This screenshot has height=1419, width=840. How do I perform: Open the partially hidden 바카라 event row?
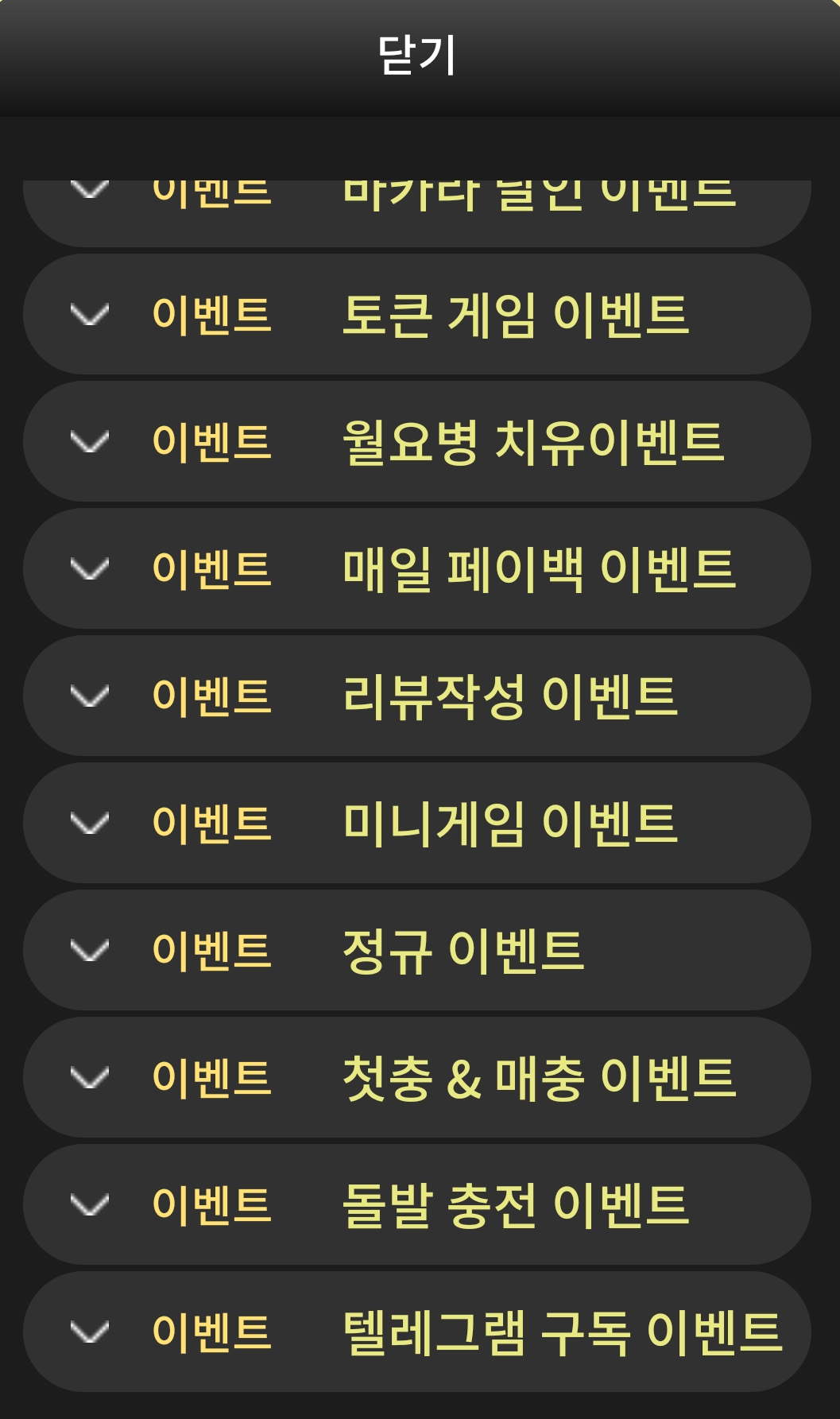coord(417,213)
